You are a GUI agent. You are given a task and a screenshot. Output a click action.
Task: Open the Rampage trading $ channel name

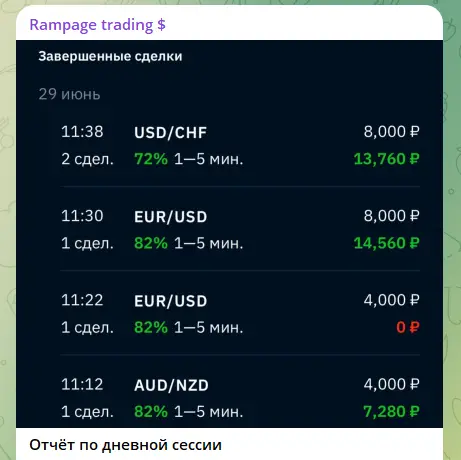(97, 25)
